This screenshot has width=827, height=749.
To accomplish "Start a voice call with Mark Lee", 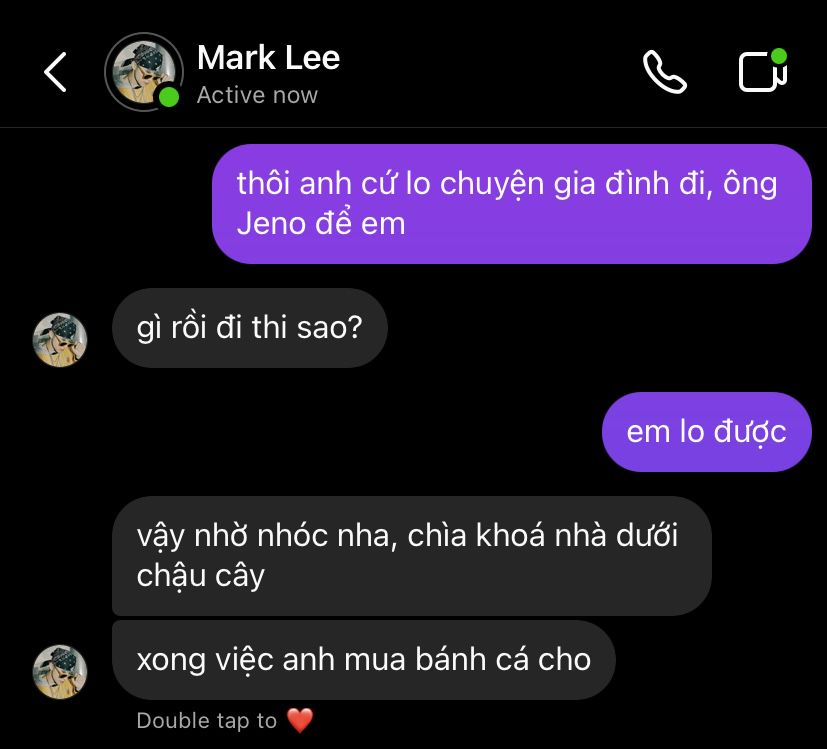I will 664,72.
